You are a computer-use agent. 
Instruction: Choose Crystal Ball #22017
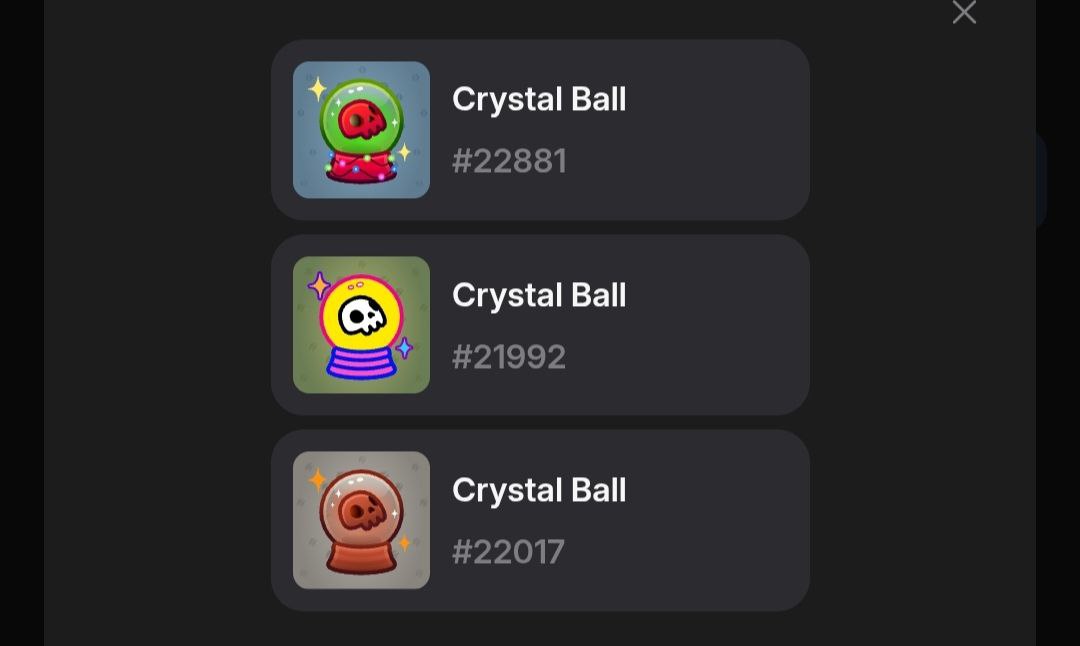(540, 520)
